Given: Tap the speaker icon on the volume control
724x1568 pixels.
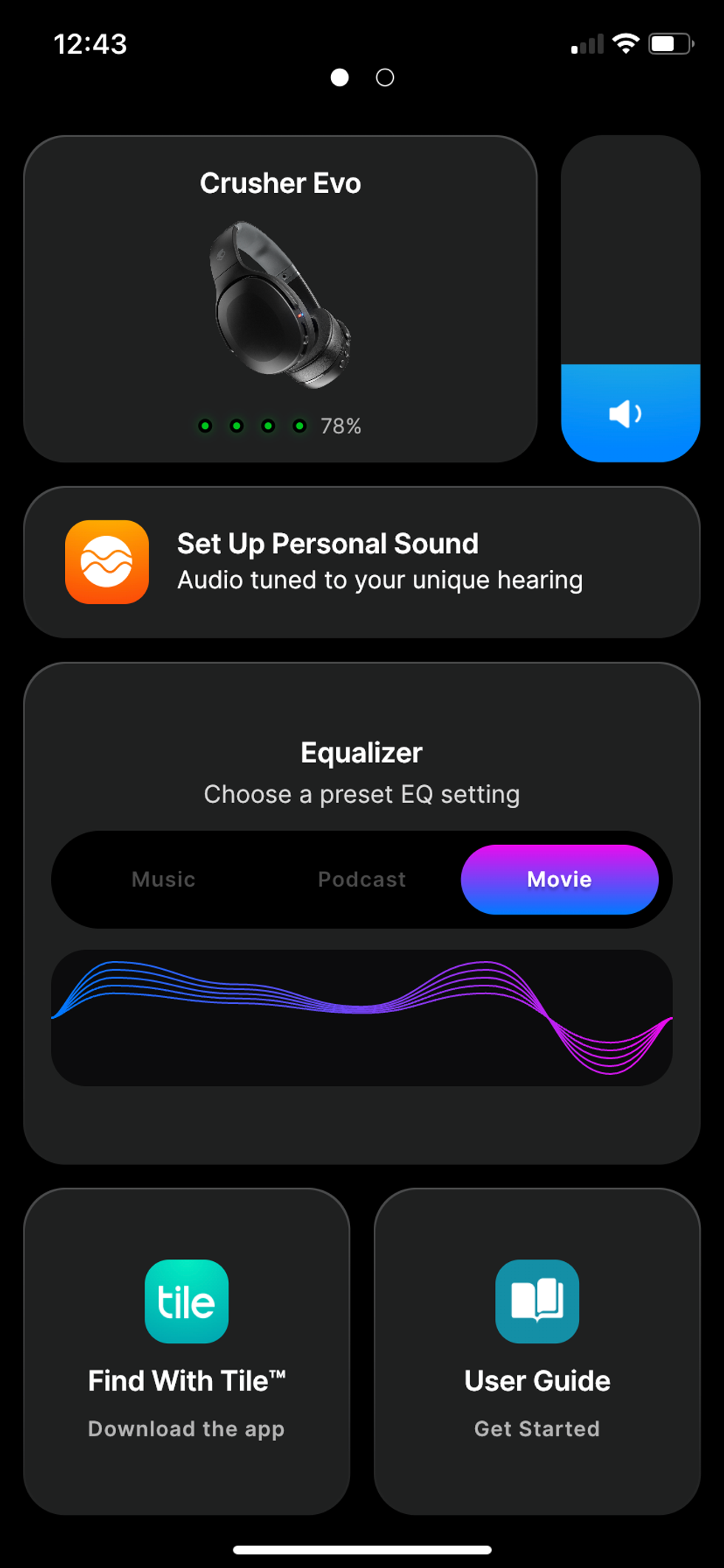Looking at the screenshot, I should coord(626,413).
